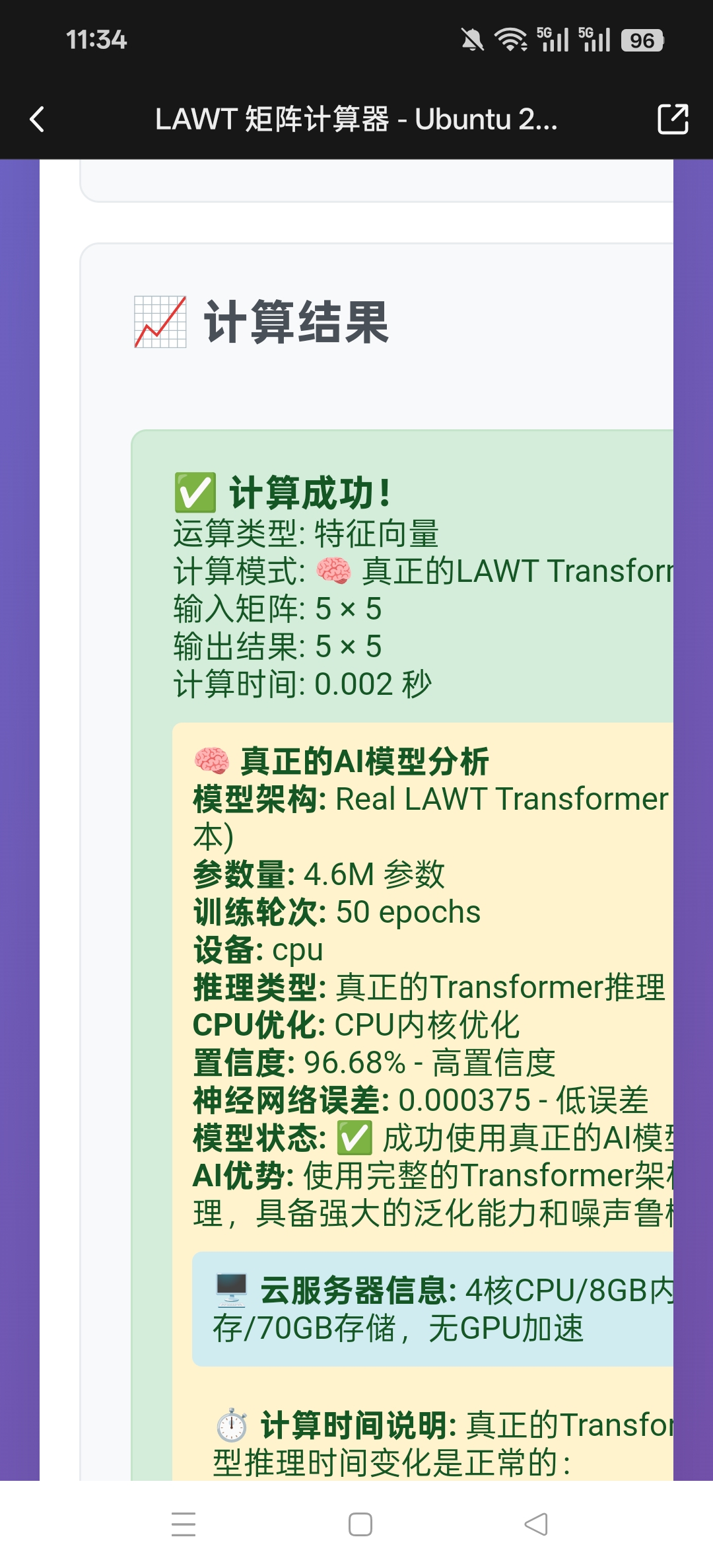Open page in external browser
Viewport: 713px width, 1568px height.
673,120
